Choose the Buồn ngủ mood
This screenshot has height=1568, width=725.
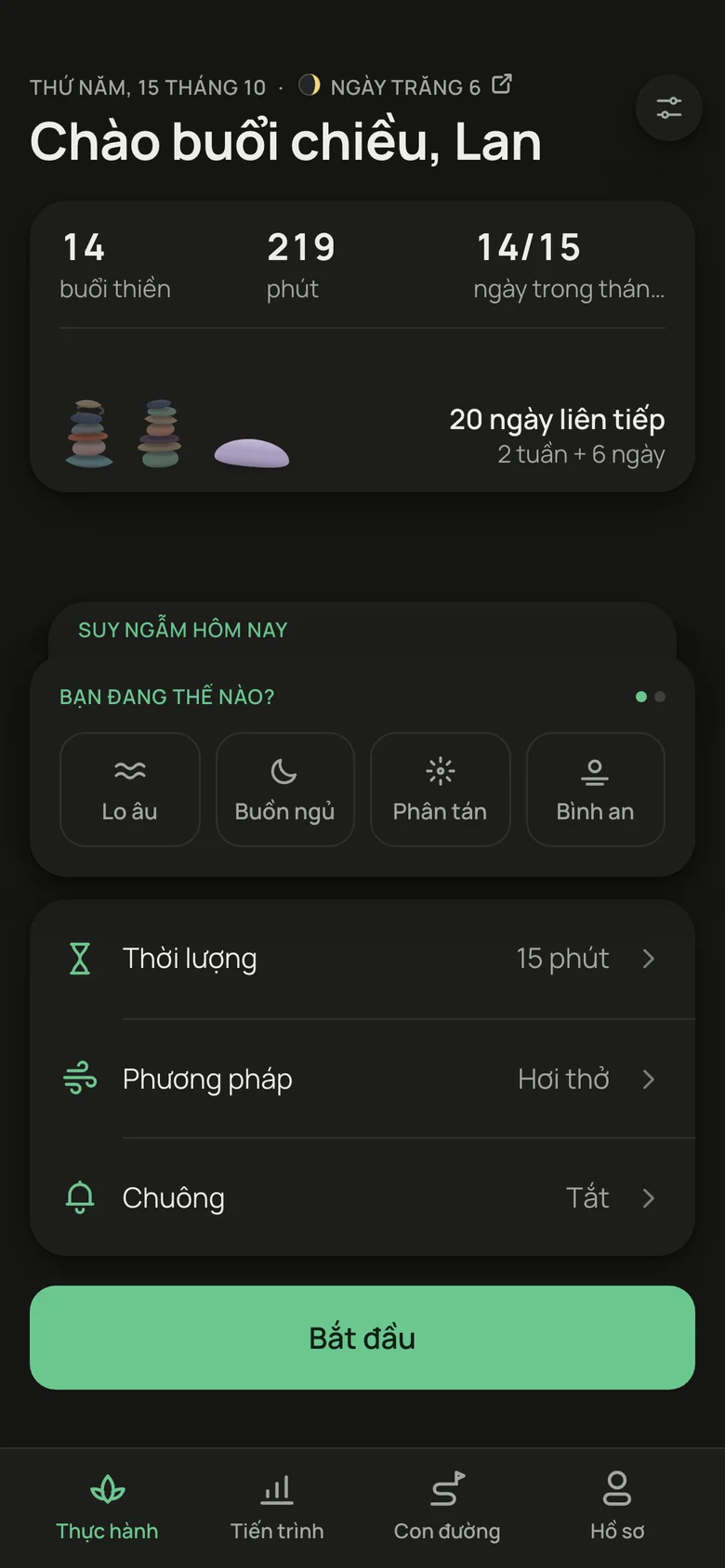coord(285,790)
